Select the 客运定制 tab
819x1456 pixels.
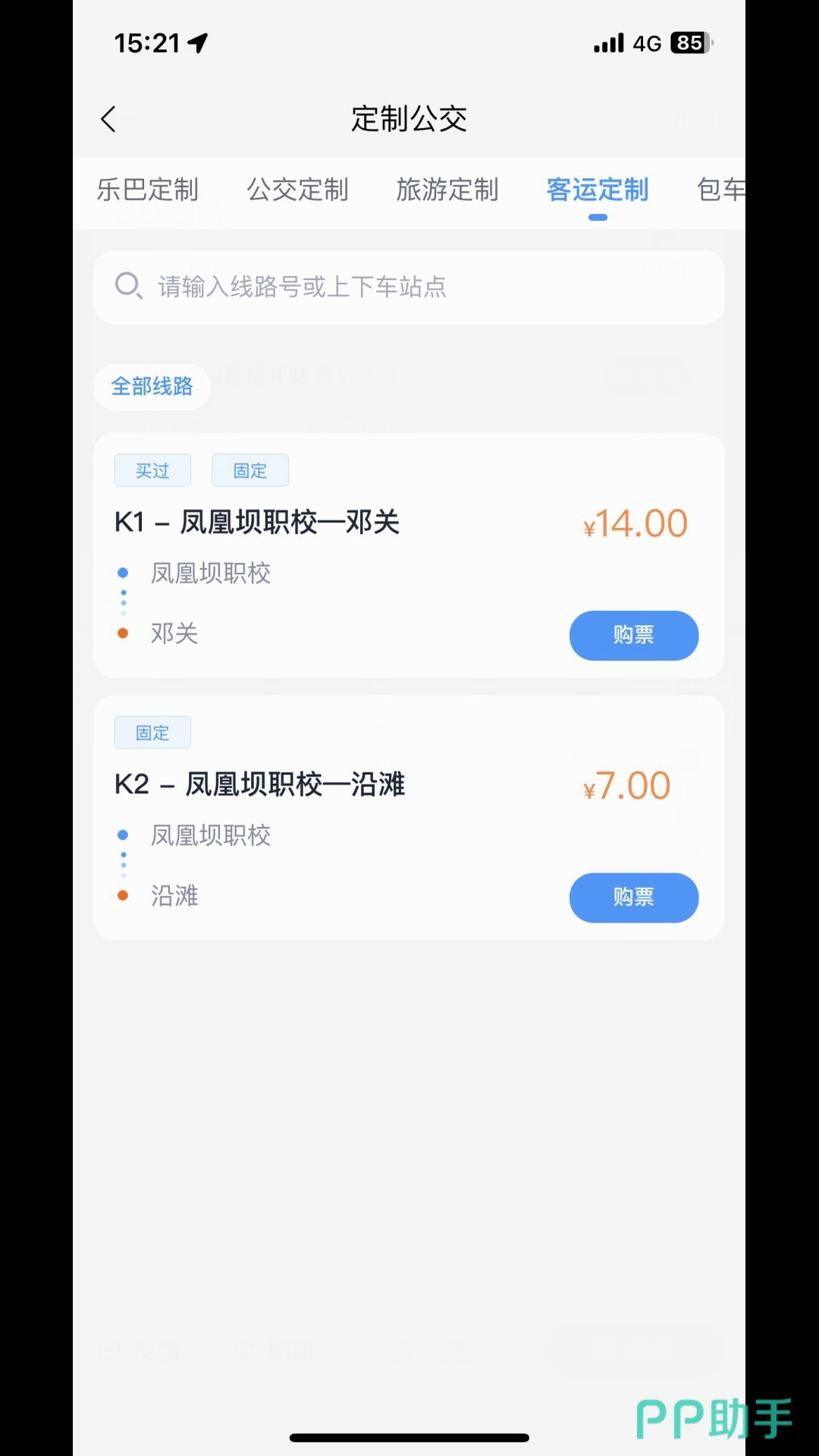(598, 190)
